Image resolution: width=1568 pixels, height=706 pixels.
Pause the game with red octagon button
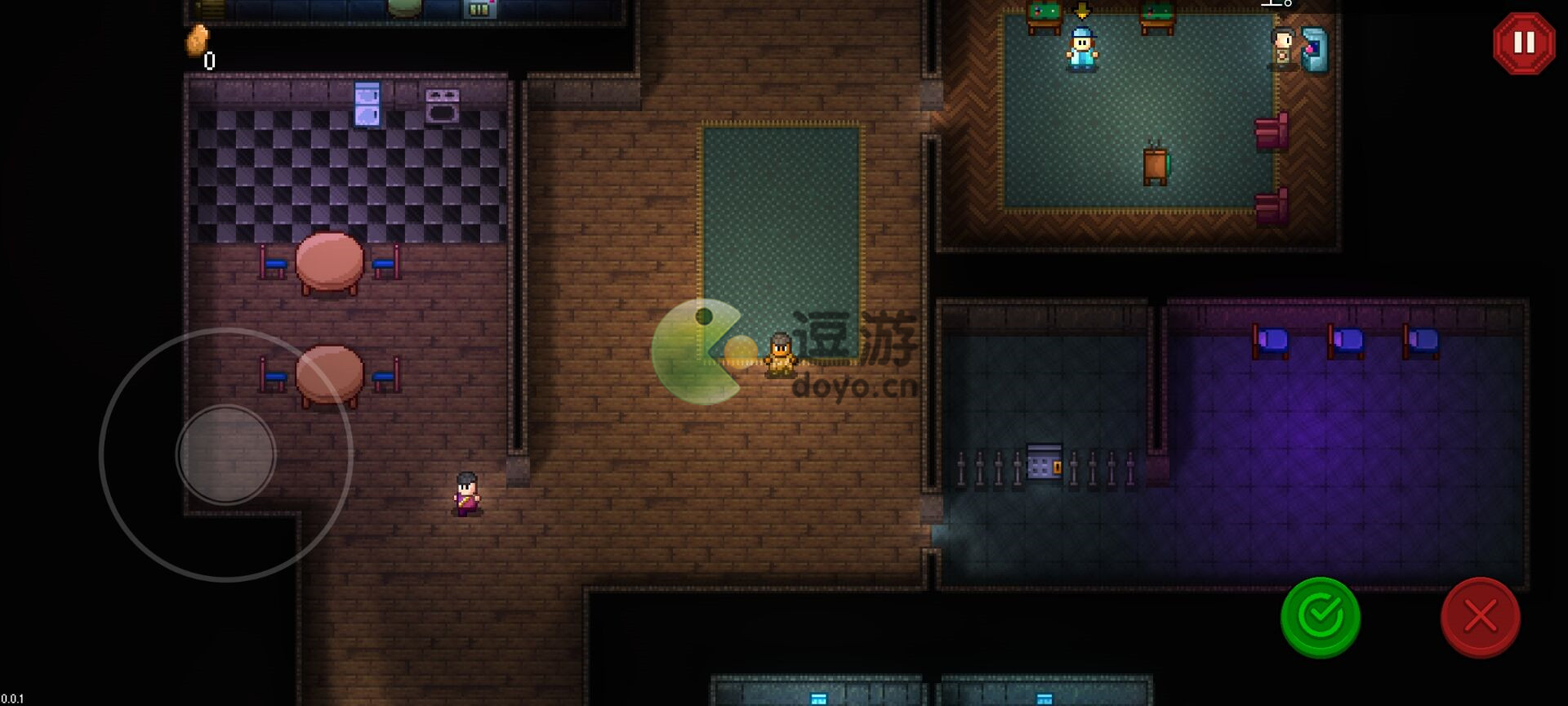pos(1524,43)
